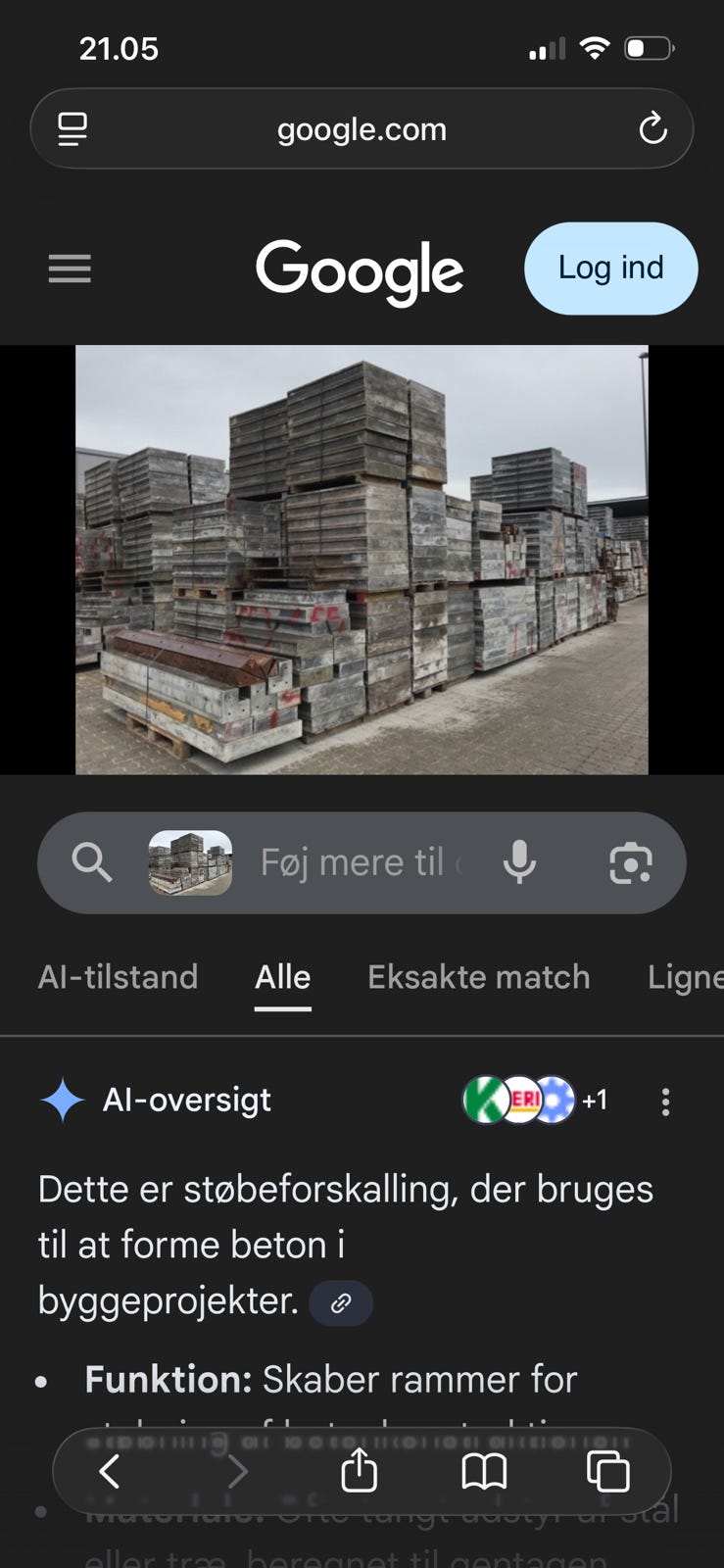Open the three-dot menu next to AI-oversigt

click(x=665, y=1102)
